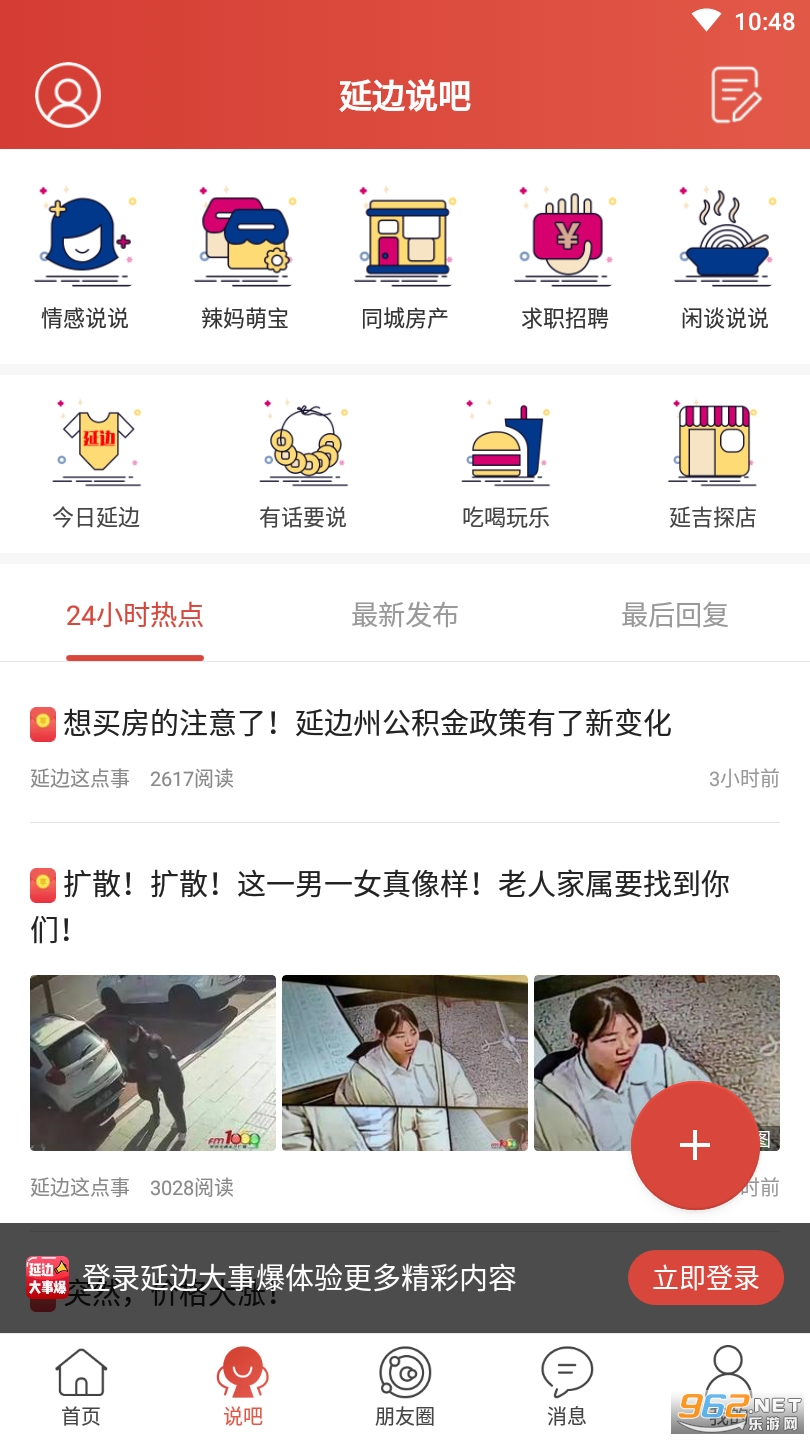This screenshot has width=810, height=1440.
Task: Open the 延吉探店 category
Action: (x=713, y=462)
